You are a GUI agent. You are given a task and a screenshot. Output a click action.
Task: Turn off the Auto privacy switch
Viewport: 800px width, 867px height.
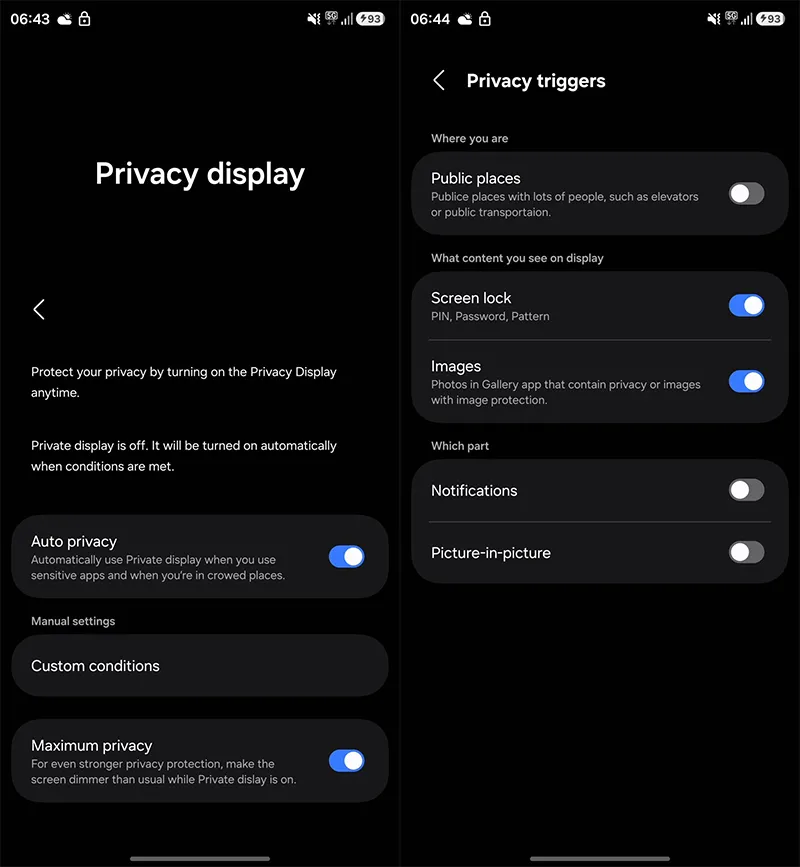(346, 557)
